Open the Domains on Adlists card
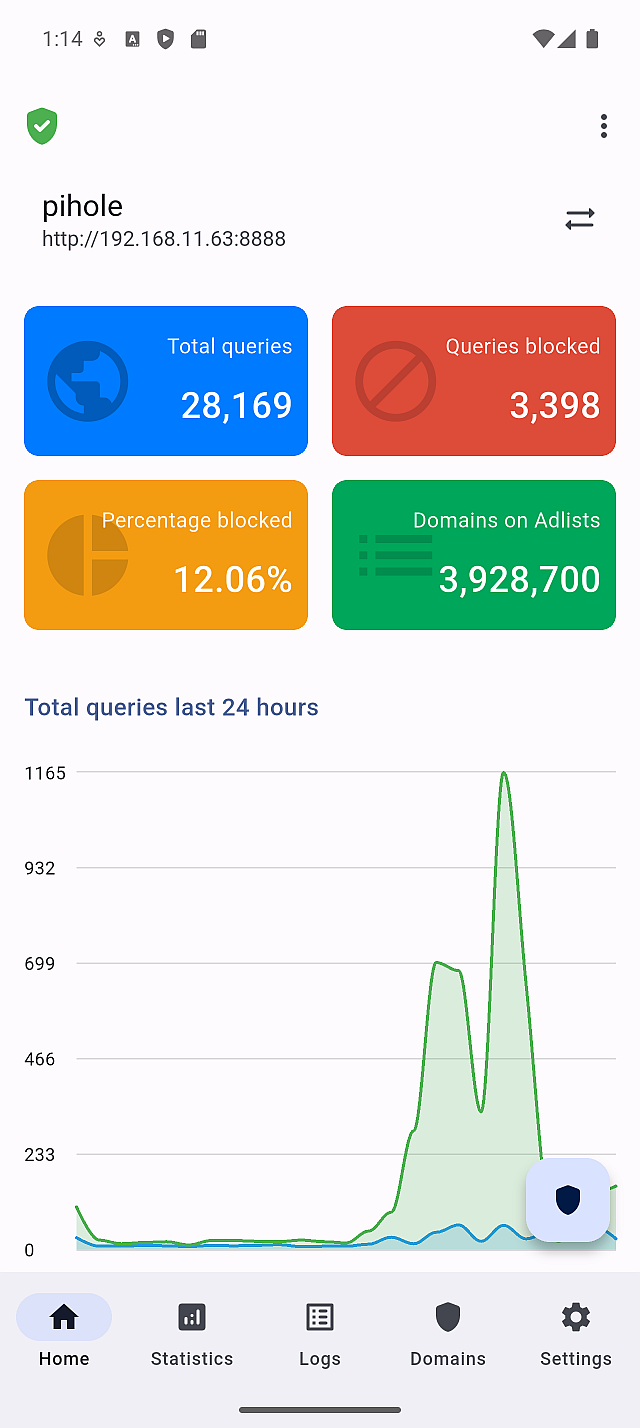640x1428 pixels. tap(474, 555)
